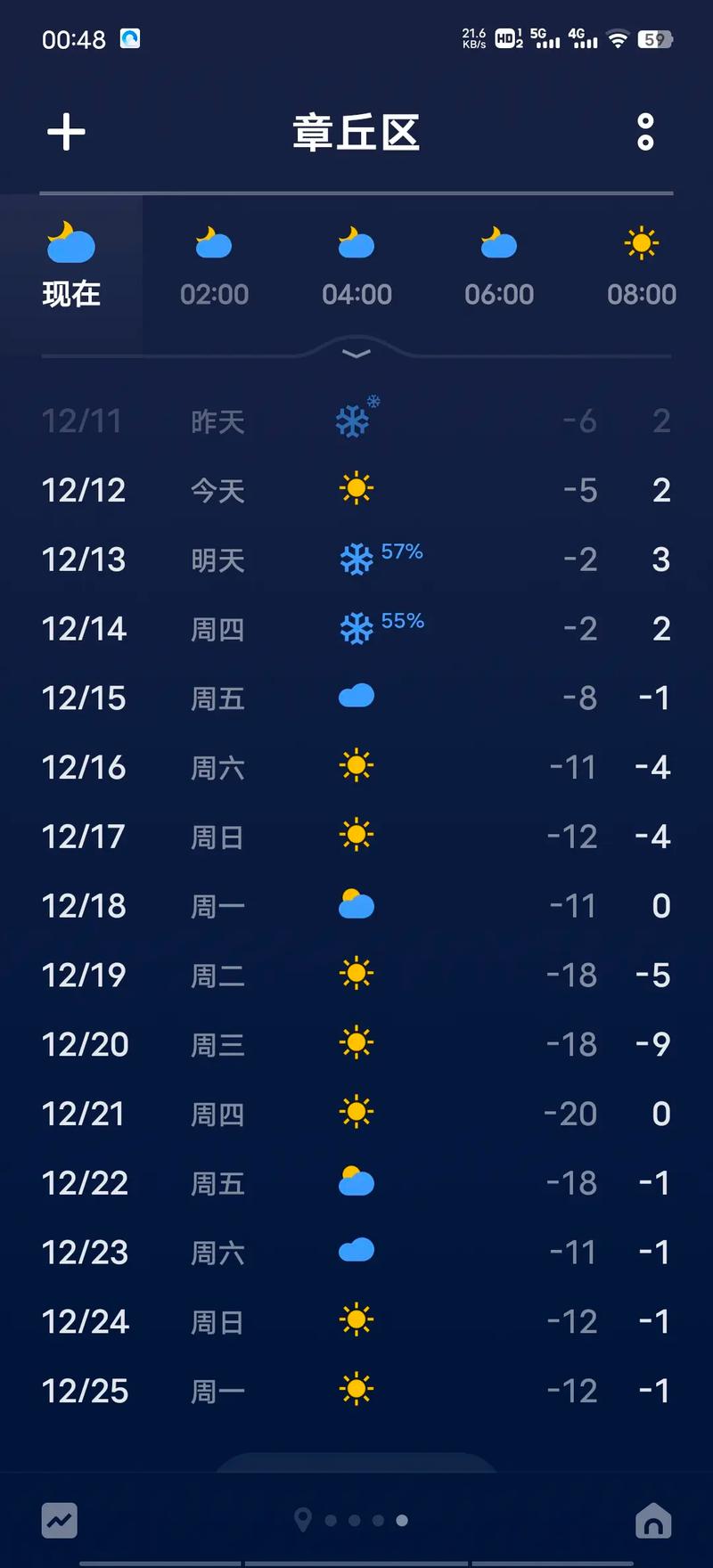Tap the partly cloudy icon on 12/18
Viewport: 713px width, 1568px height.
(x=356, y=904)
